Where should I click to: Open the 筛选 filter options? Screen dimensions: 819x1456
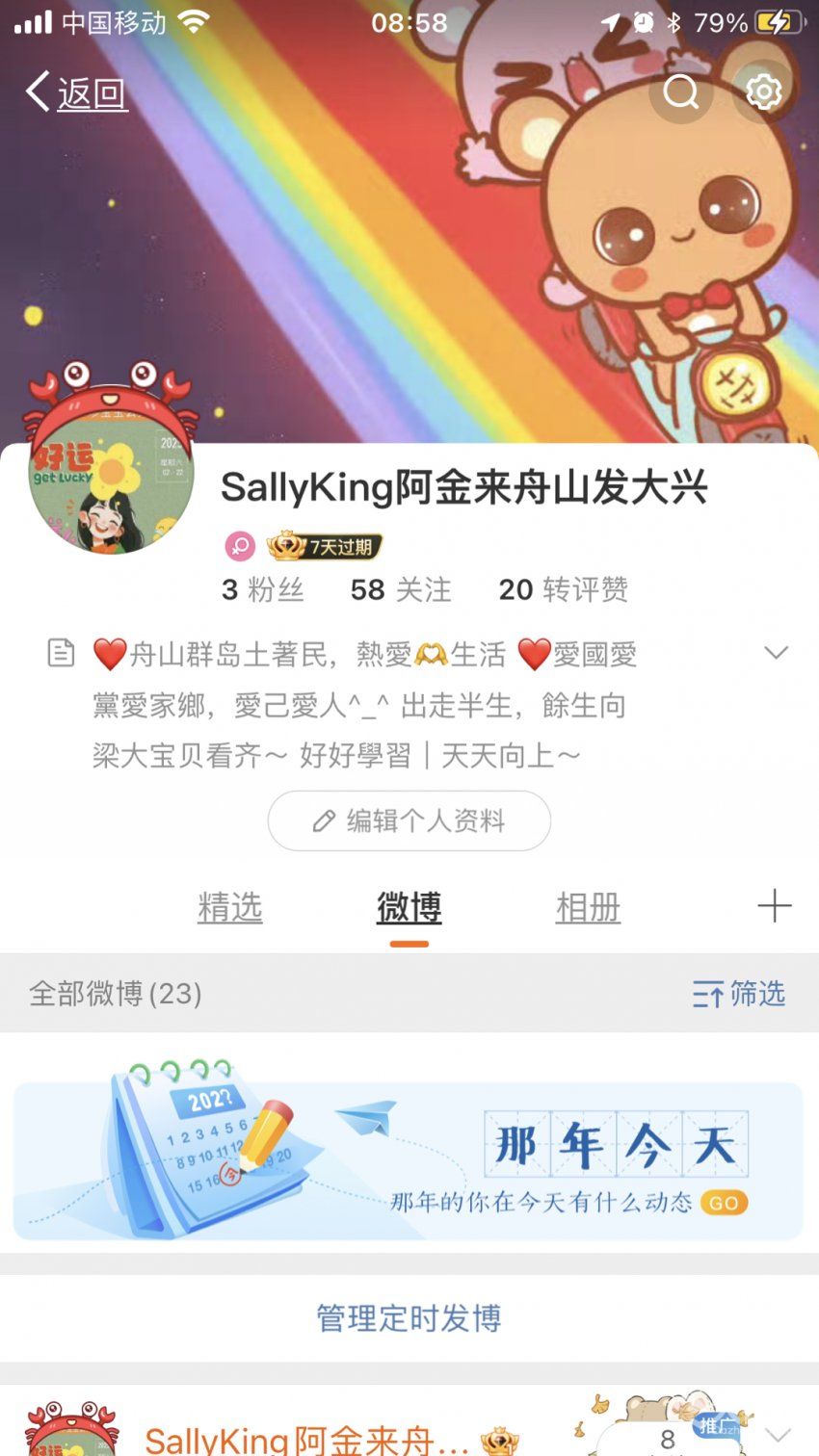pyautogui.click(x=739, y=993)
